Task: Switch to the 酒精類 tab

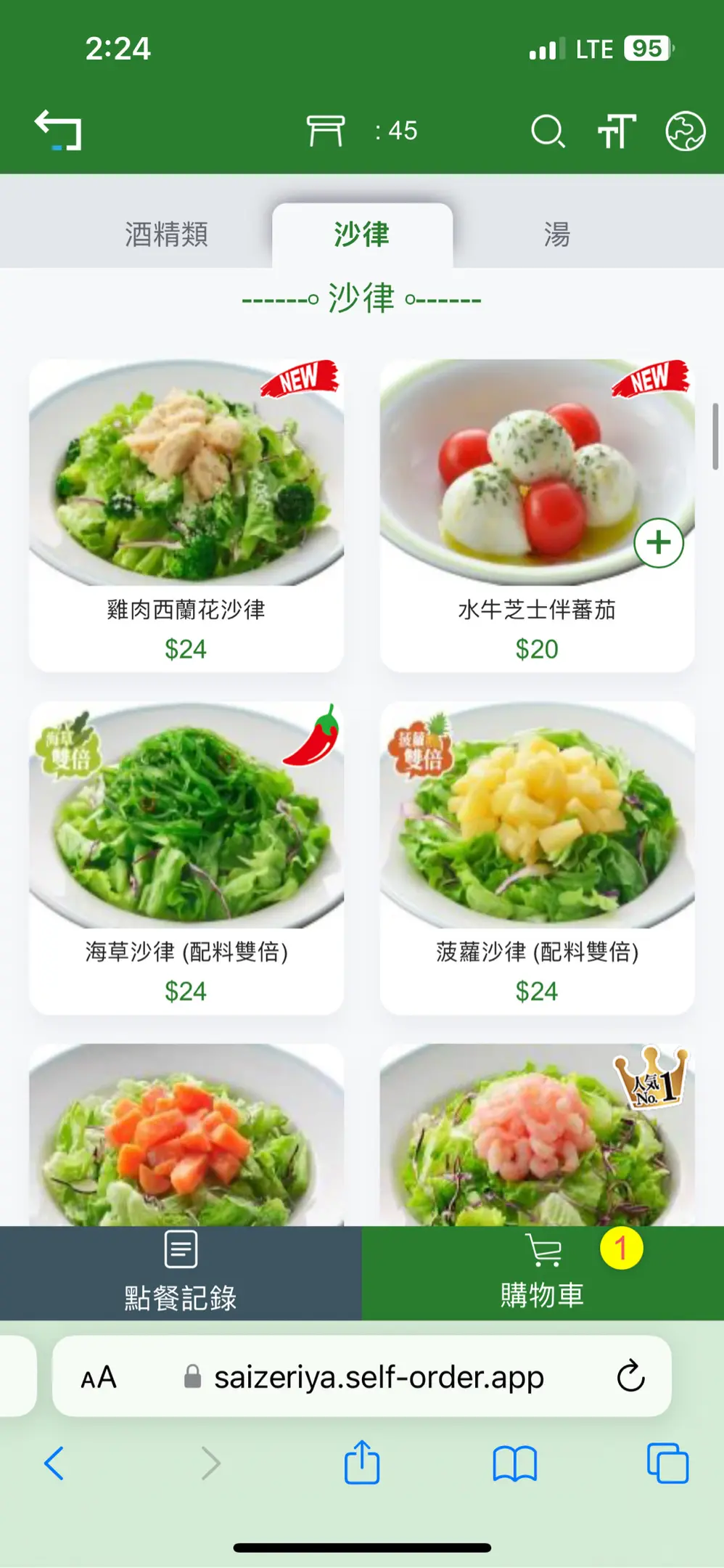Action: tap(166, 234)
